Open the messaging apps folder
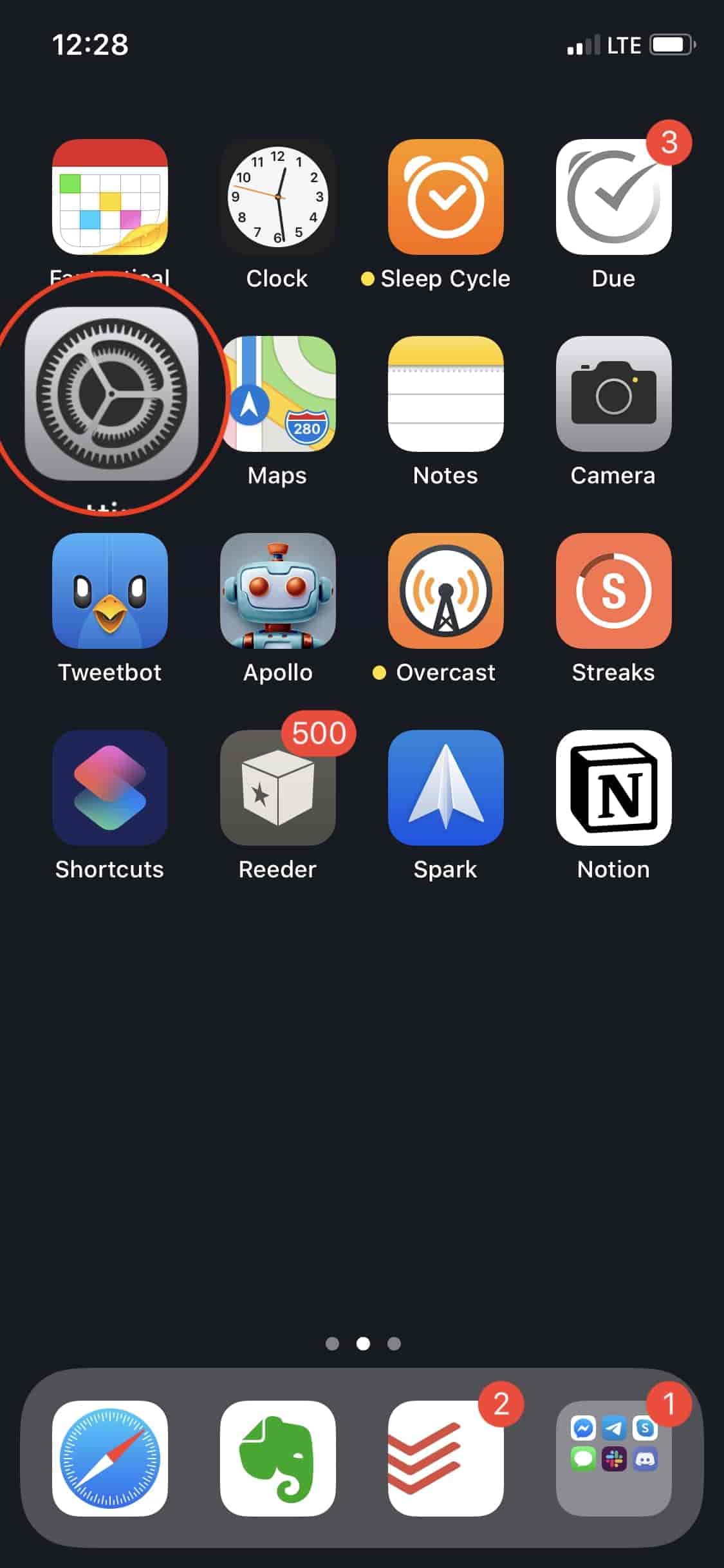724x1568 pixels. [x=613, y=1458]
